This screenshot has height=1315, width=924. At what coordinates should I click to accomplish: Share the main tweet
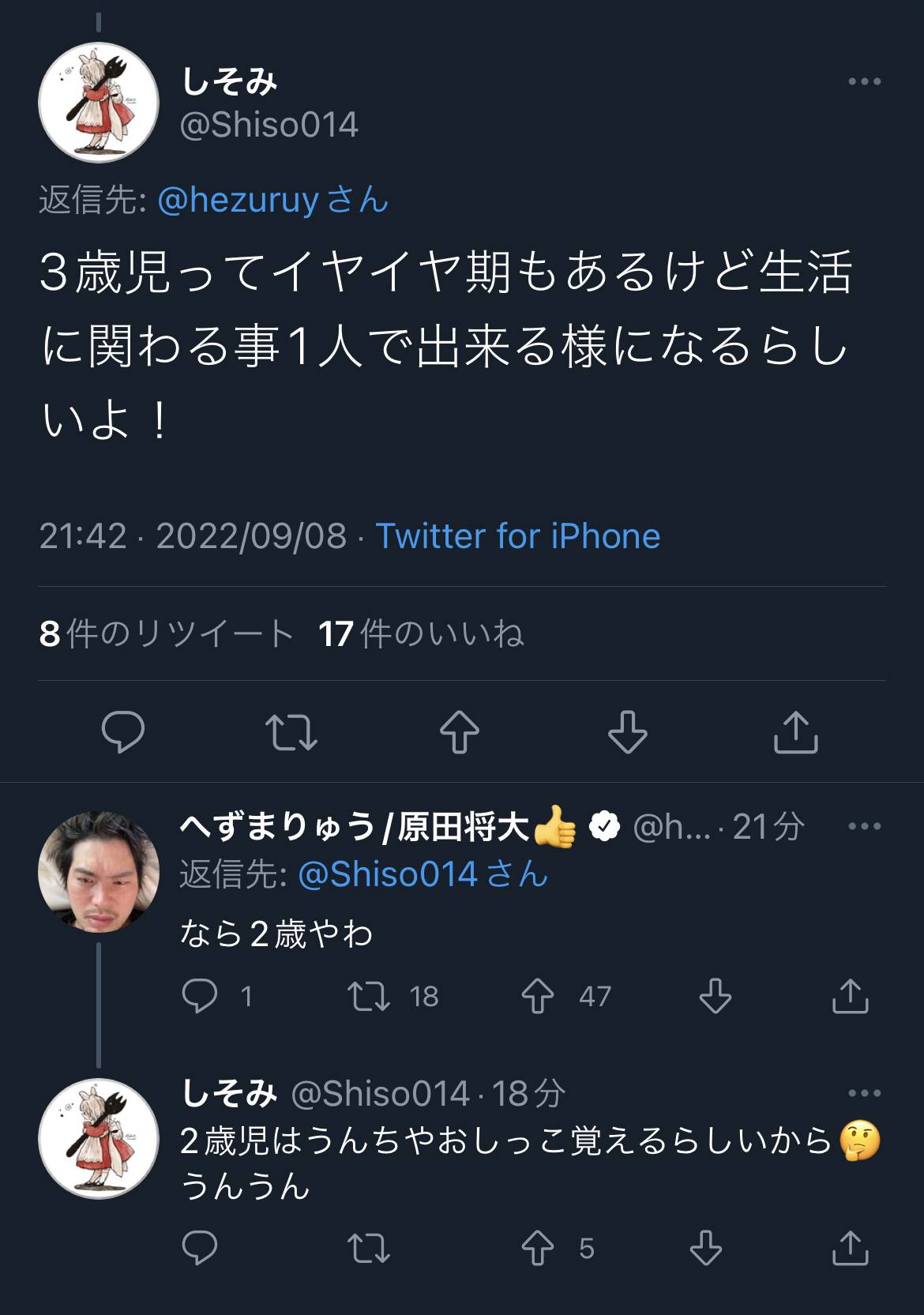(795, 731)
